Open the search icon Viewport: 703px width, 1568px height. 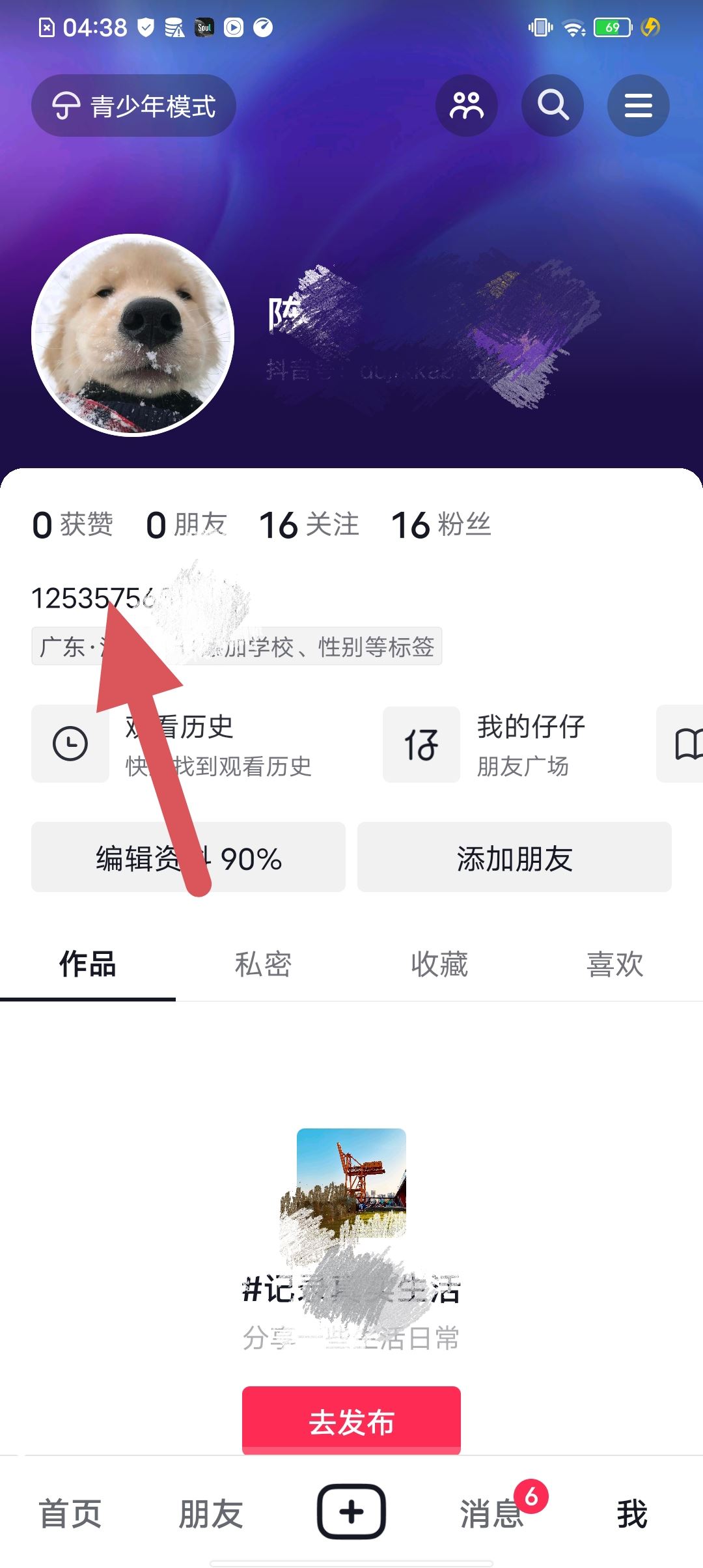(553, 105)
